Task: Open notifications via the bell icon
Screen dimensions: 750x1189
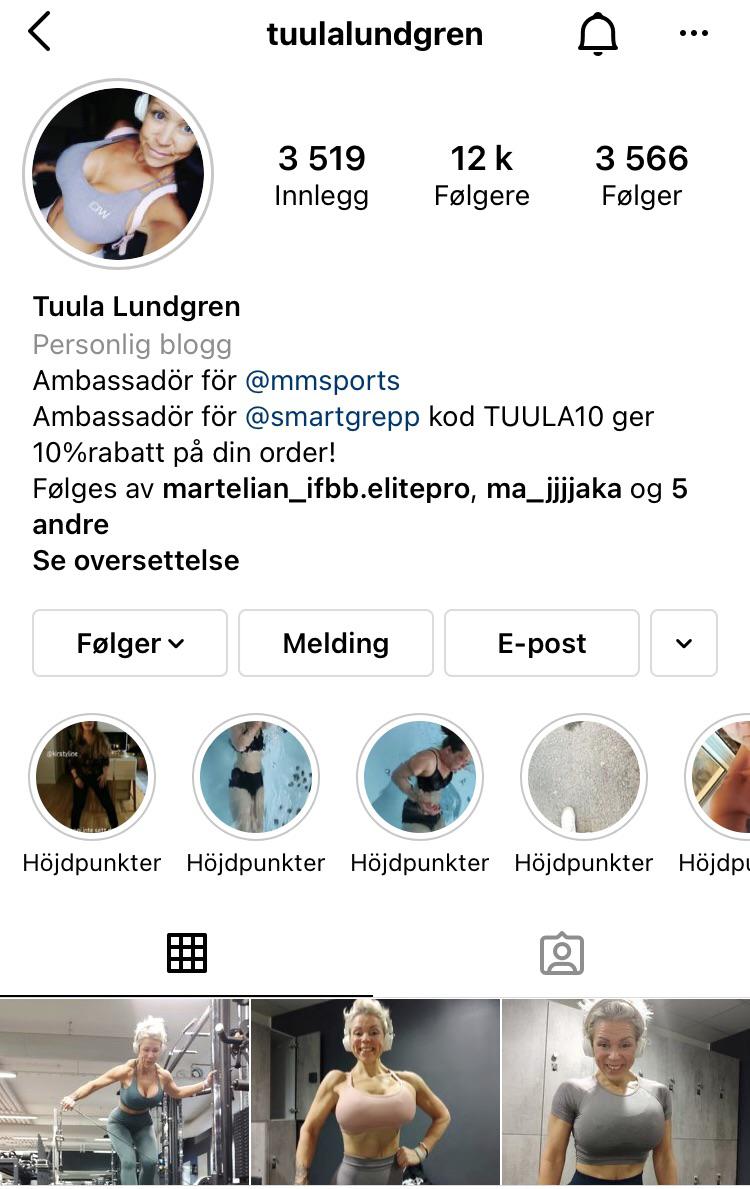Action: [x=598, y=31]
